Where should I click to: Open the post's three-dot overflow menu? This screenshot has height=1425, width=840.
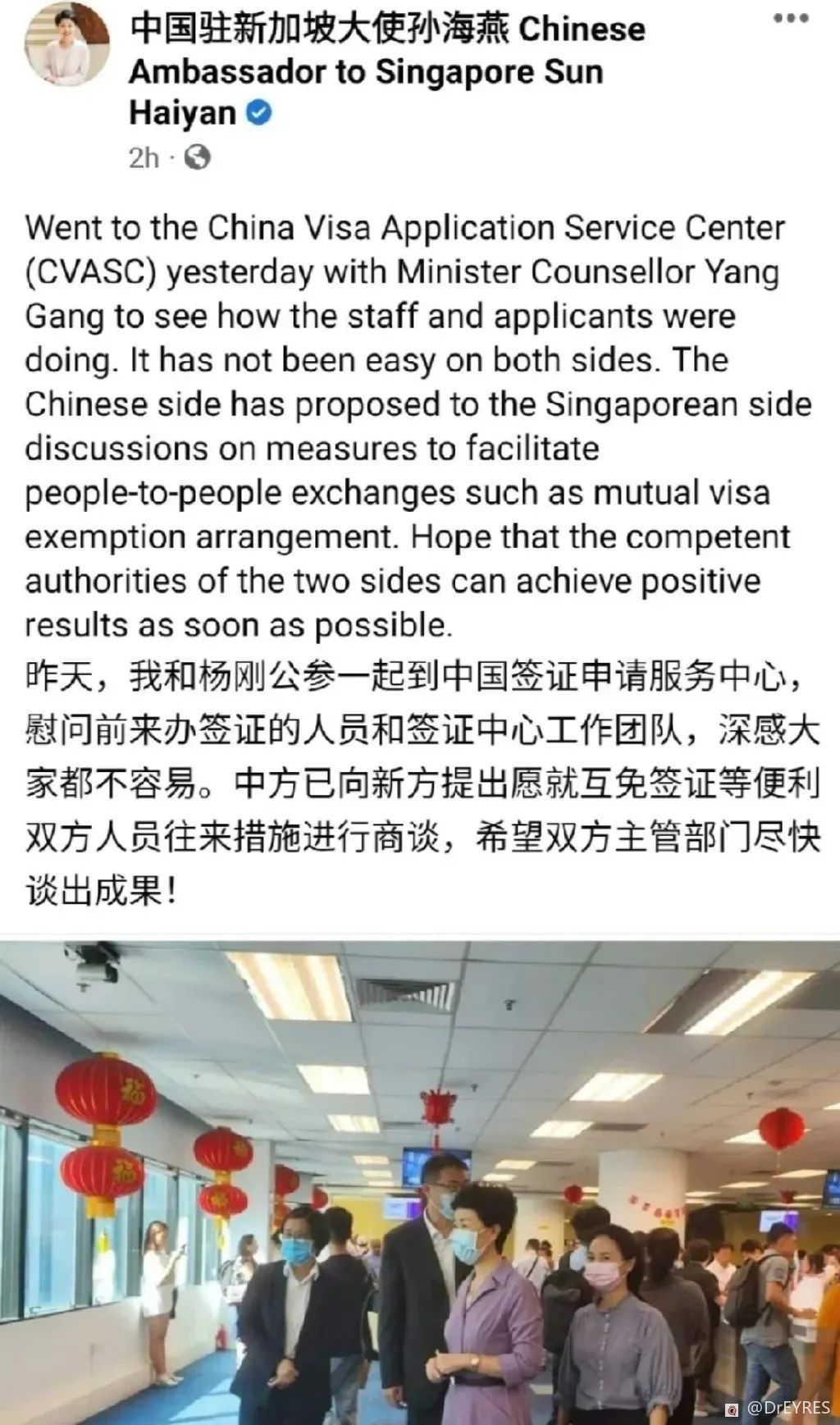point(791,19)
